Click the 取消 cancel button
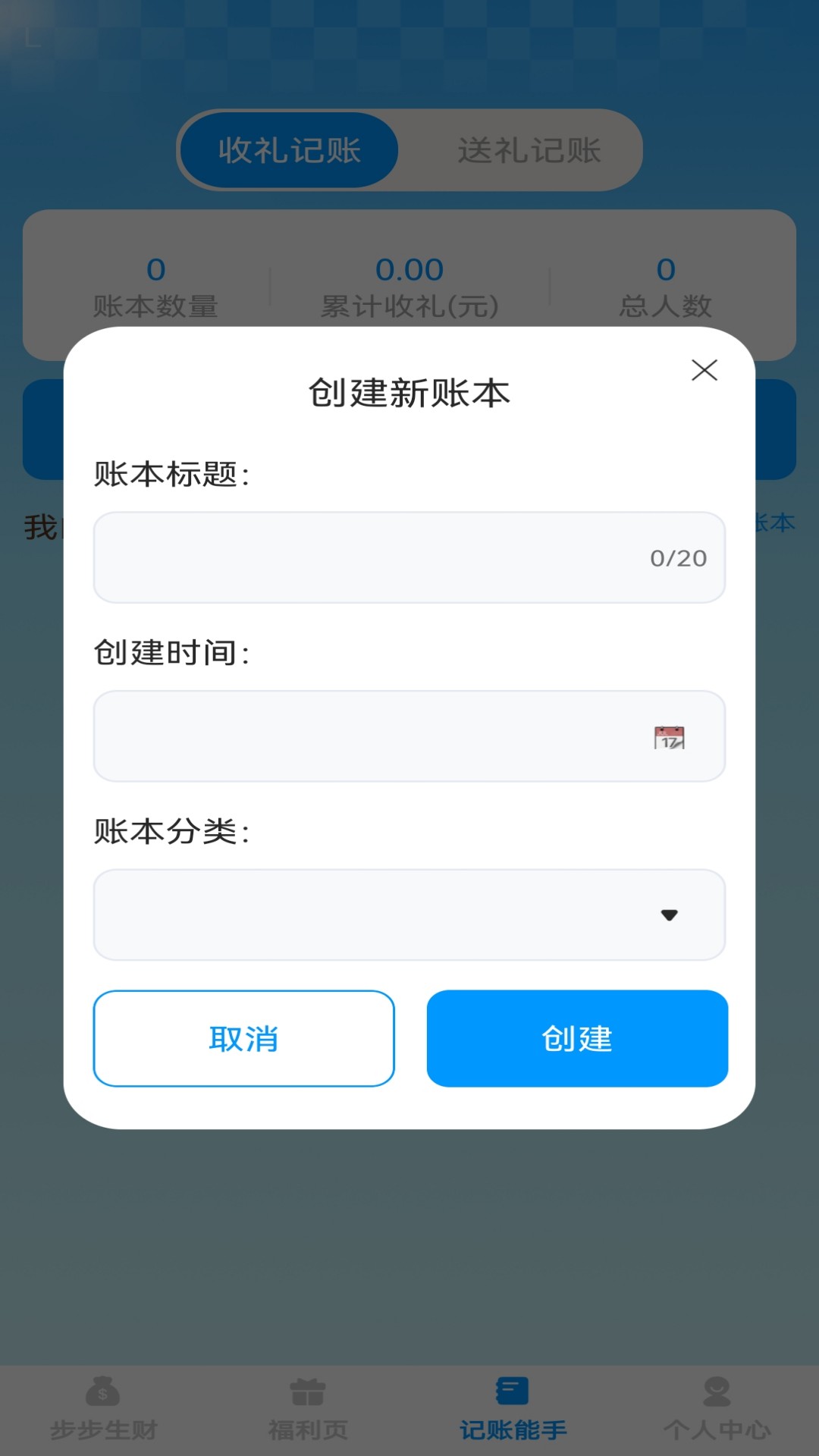The height and width of the screenshot is (1456, 819). click(x=243, y=1038)
